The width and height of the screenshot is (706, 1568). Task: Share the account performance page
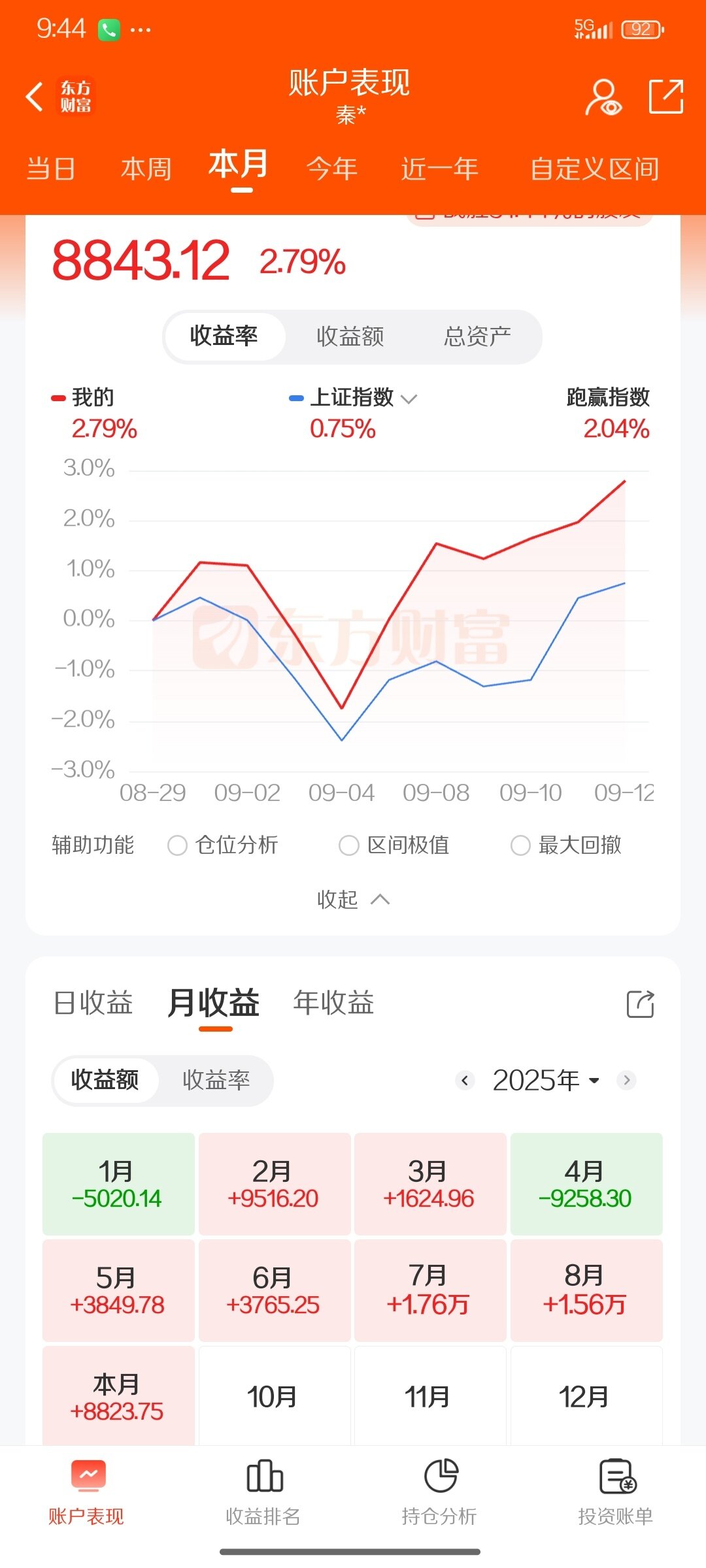click(x=665, y=97)
